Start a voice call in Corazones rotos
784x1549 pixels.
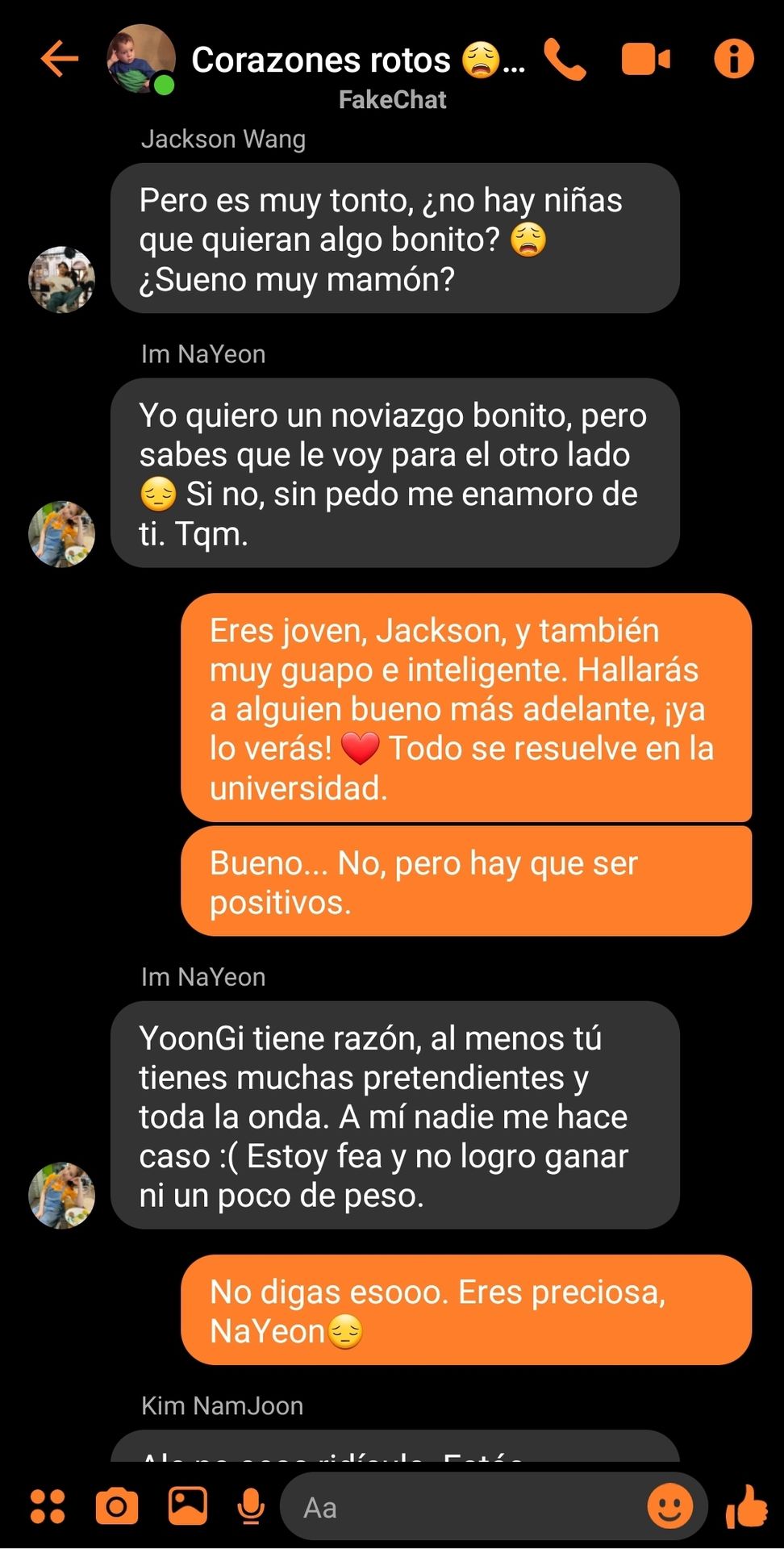tap(565, 59)
